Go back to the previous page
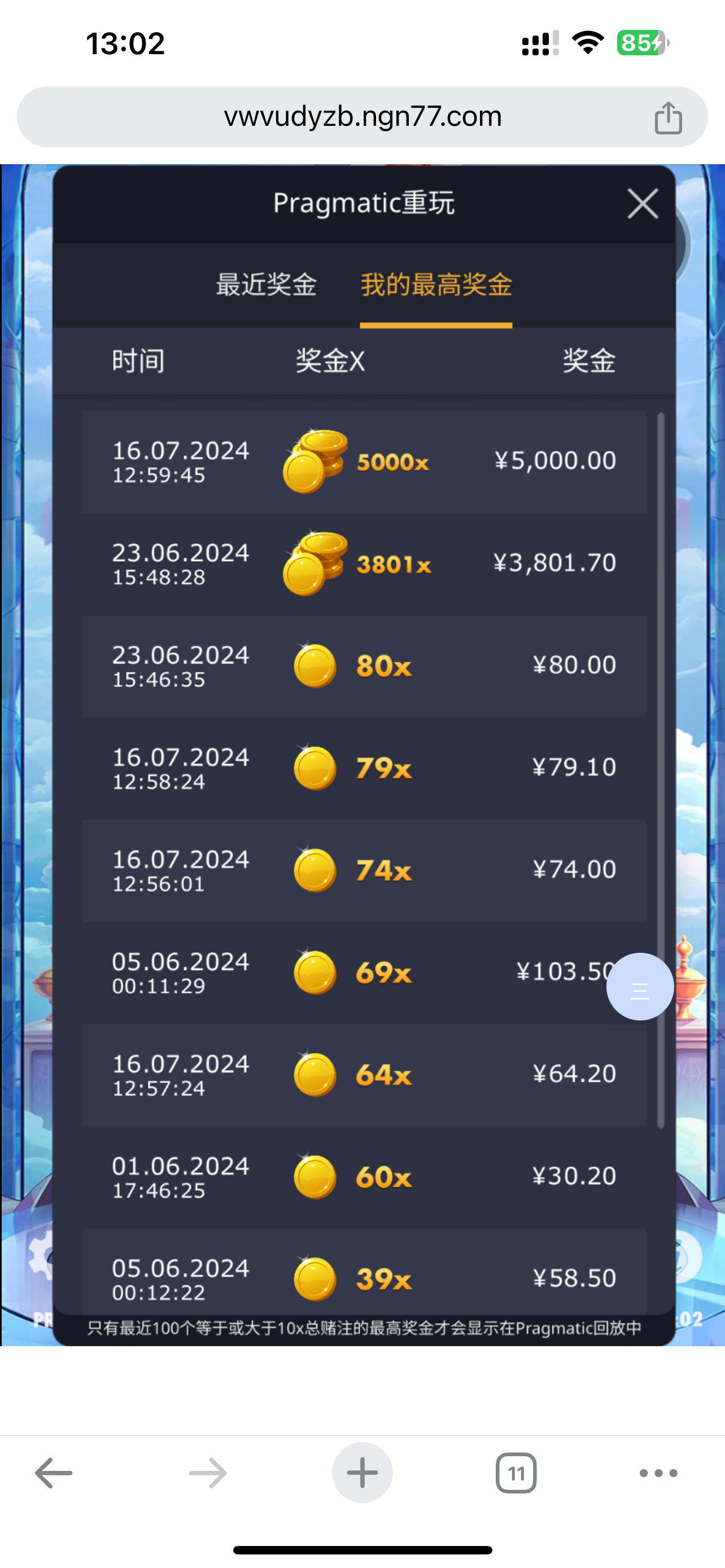This screenshot has height=1568, width=725. pyautogui.click(x=54, y=1473)
